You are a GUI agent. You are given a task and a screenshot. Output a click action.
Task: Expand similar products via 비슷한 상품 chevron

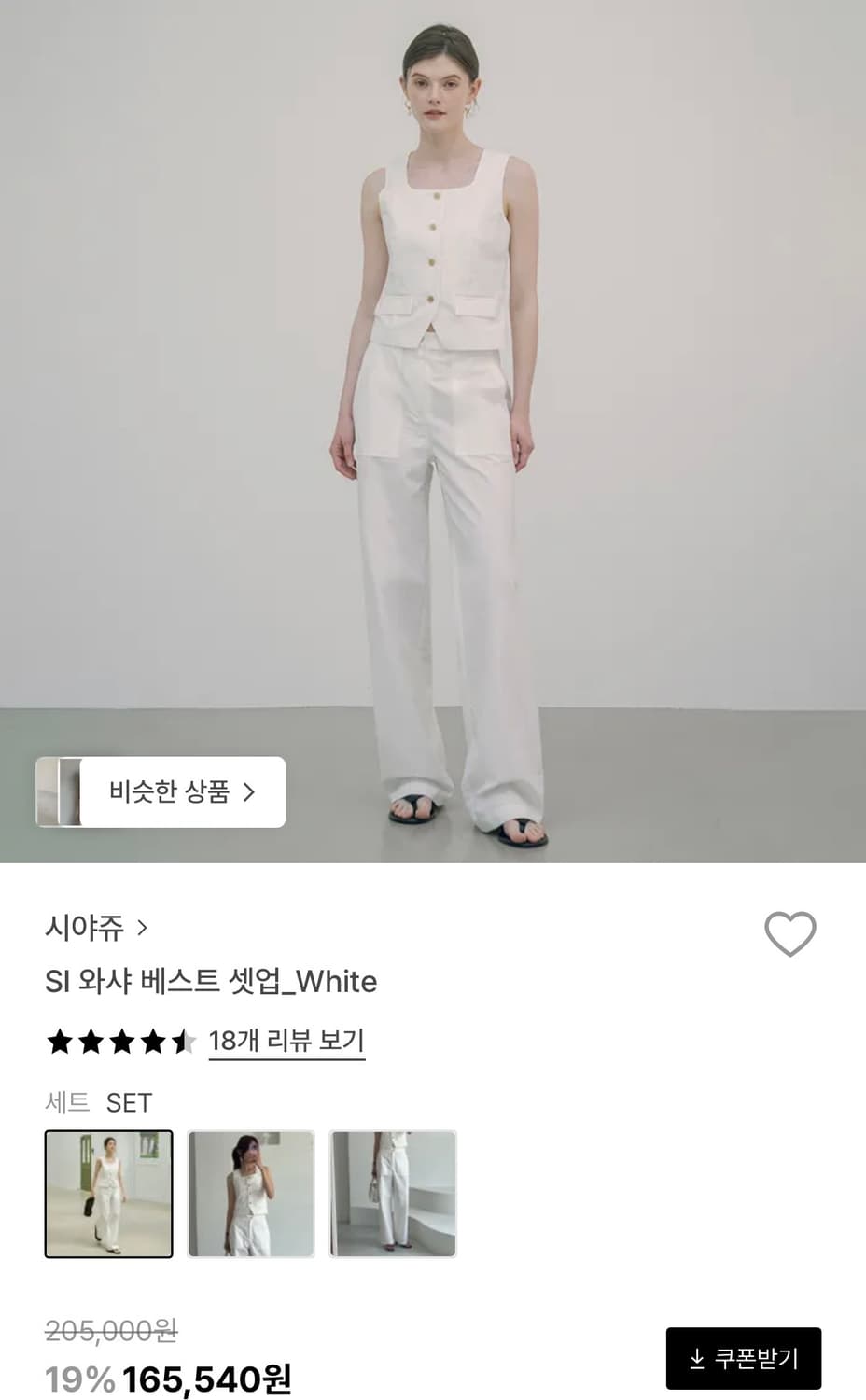pos(250,792)
